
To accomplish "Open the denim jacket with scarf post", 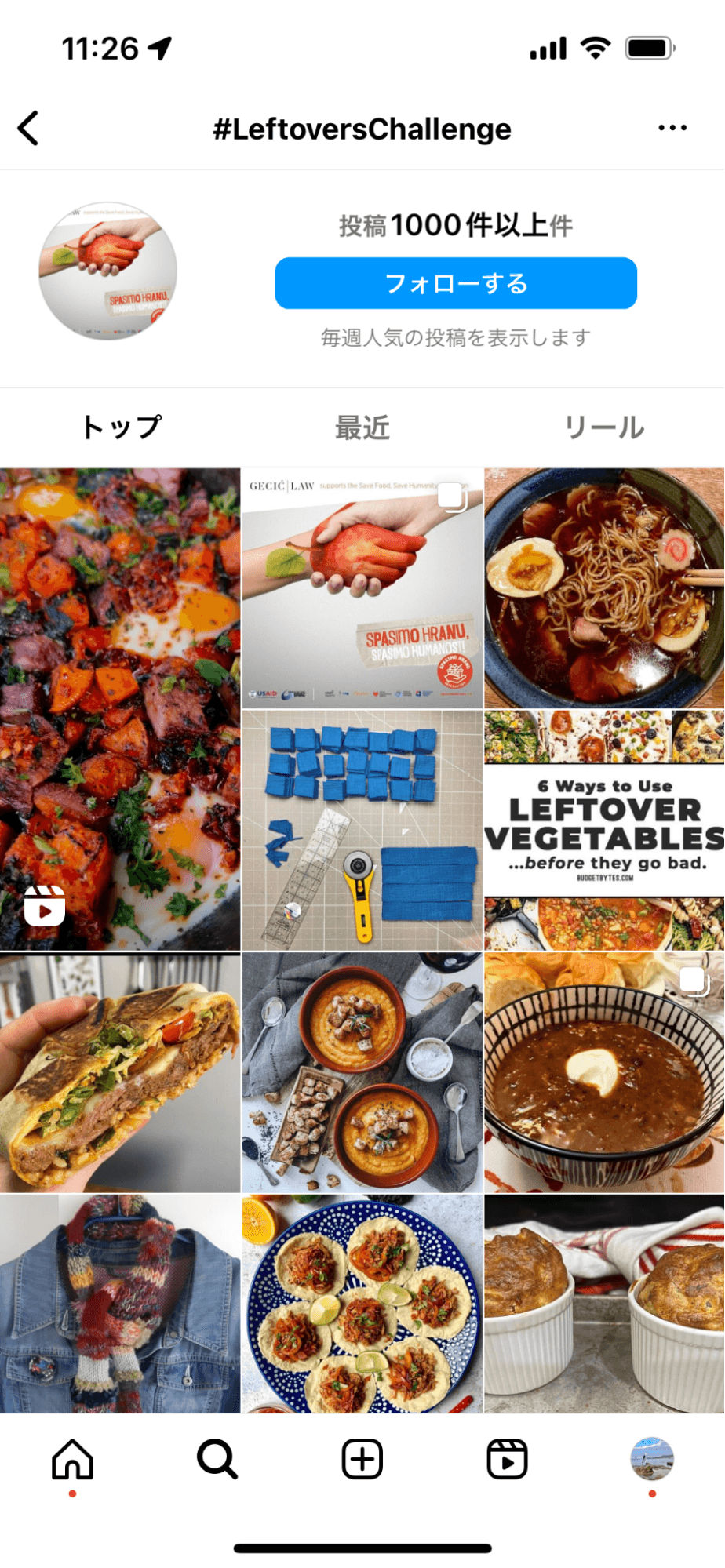I will tap(120, 1304).
